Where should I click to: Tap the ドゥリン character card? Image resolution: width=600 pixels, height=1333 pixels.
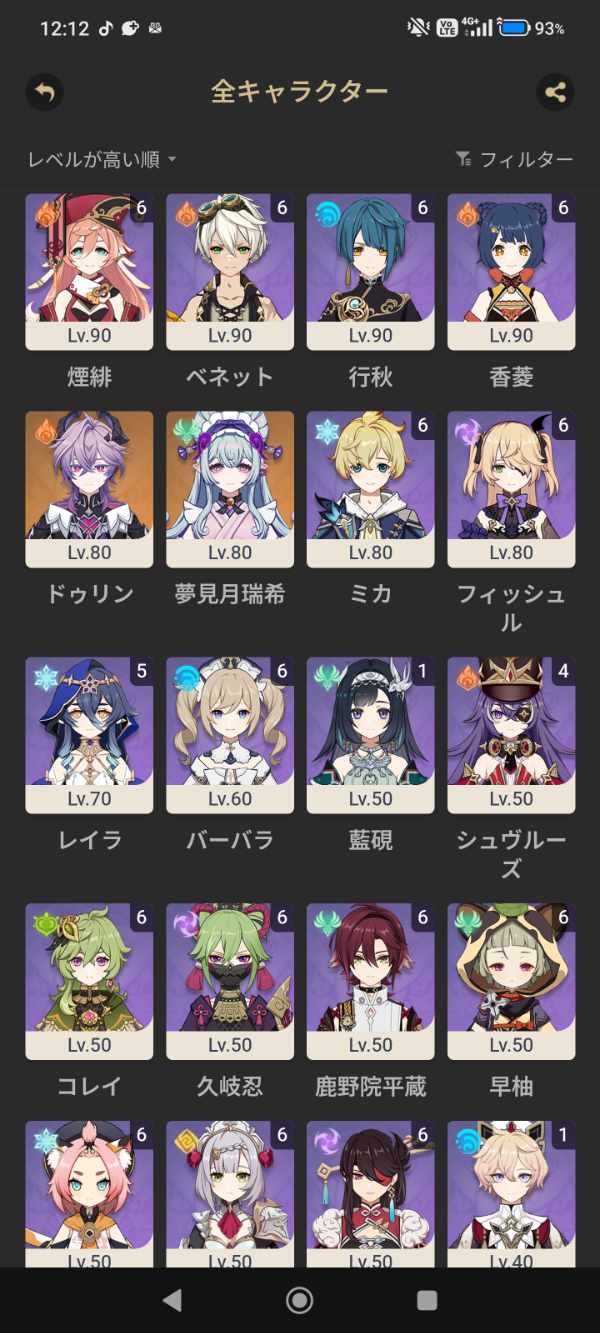click(x=89, y=489)
